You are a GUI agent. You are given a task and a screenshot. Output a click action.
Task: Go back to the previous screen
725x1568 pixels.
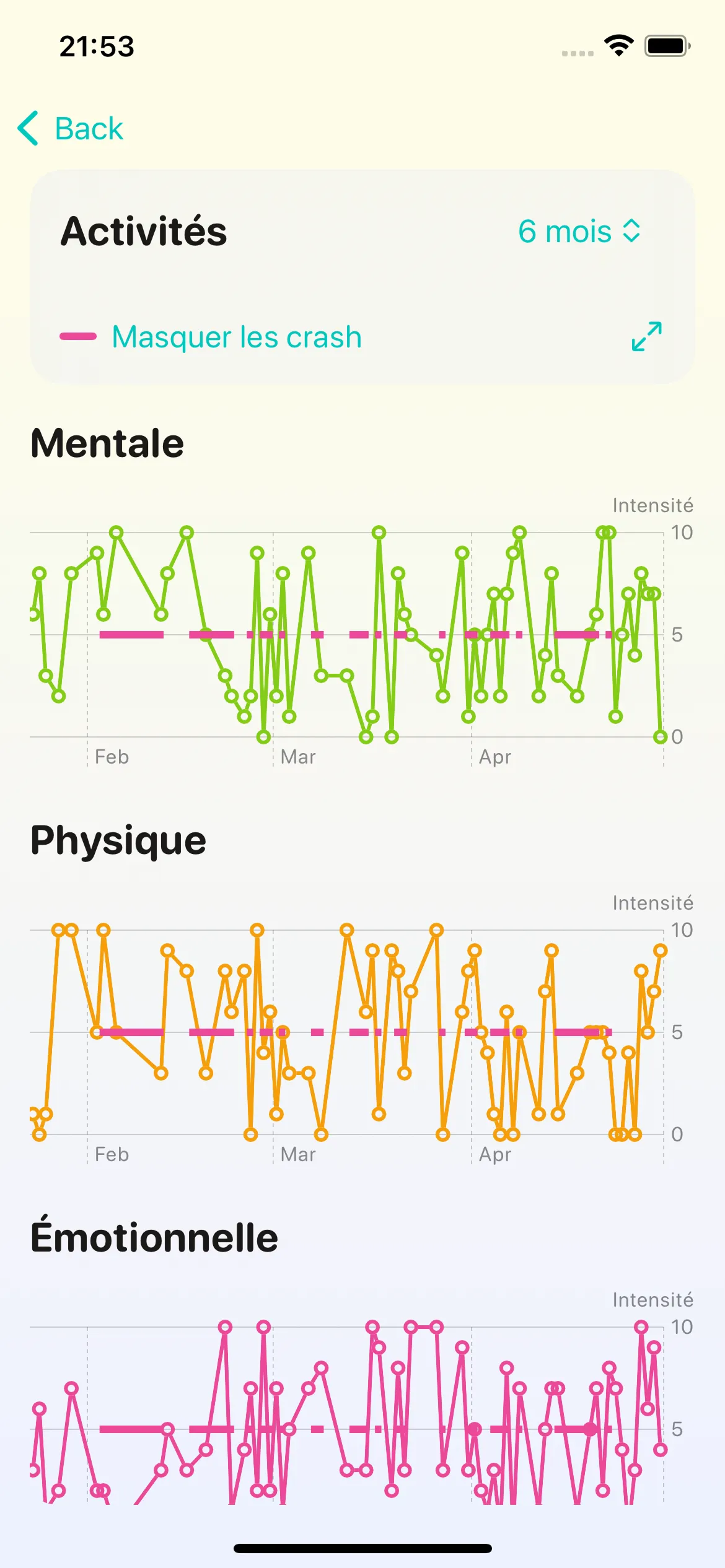pyautogui.click(x=71, y=129)
